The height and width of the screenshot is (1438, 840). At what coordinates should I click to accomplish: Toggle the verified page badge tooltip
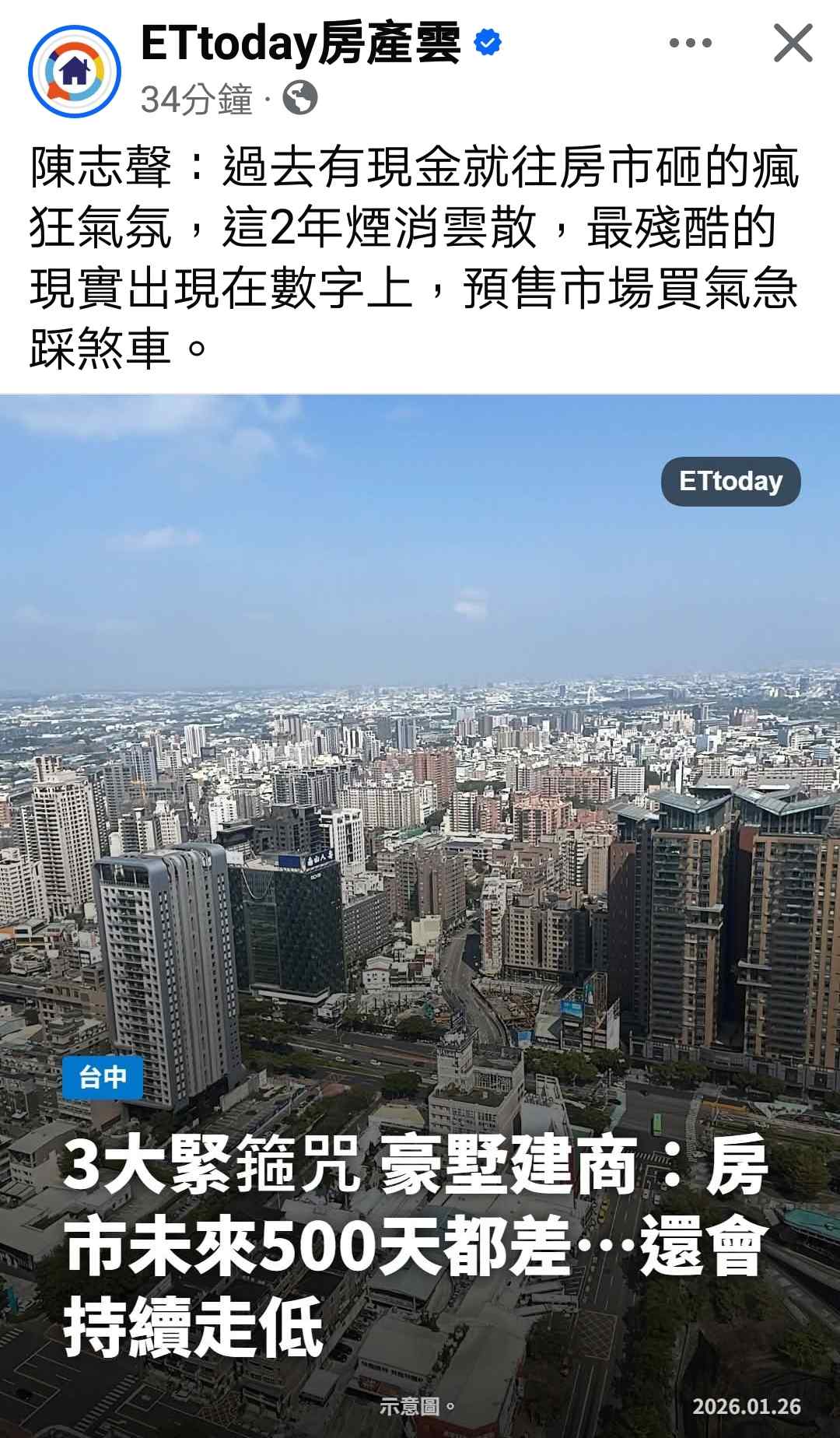[x=486, y=43]
